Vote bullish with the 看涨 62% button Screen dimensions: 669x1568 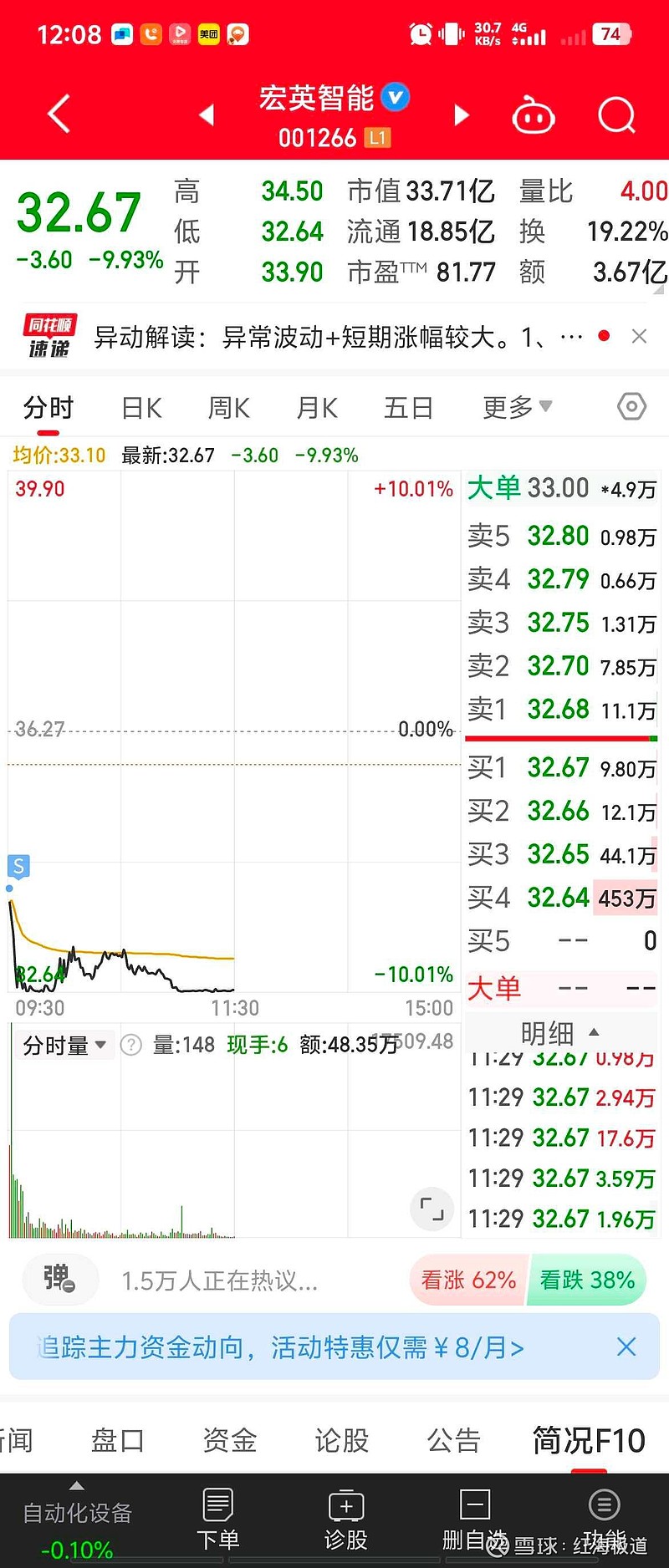pos(467,1280)
